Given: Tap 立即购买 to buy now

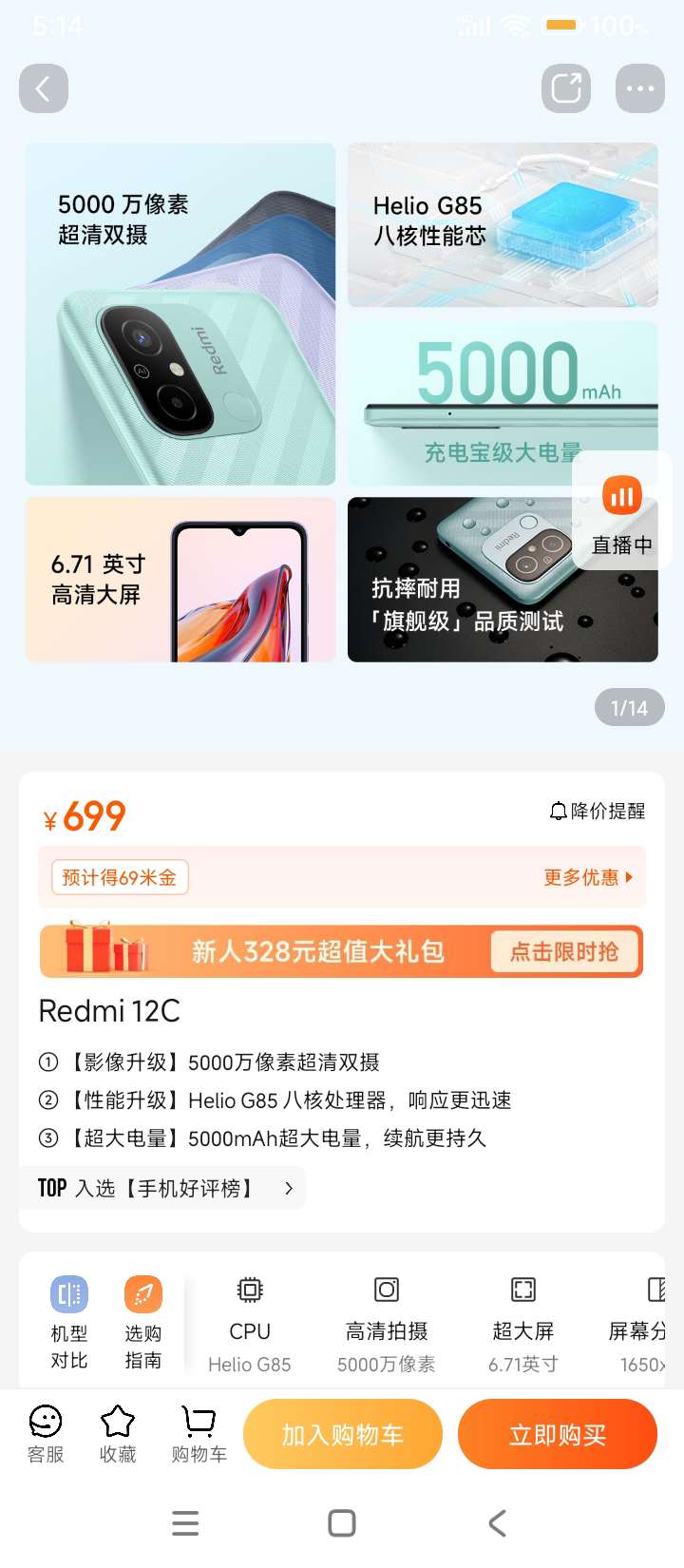Looking at the screenshot, I should tap(558, 1434).
